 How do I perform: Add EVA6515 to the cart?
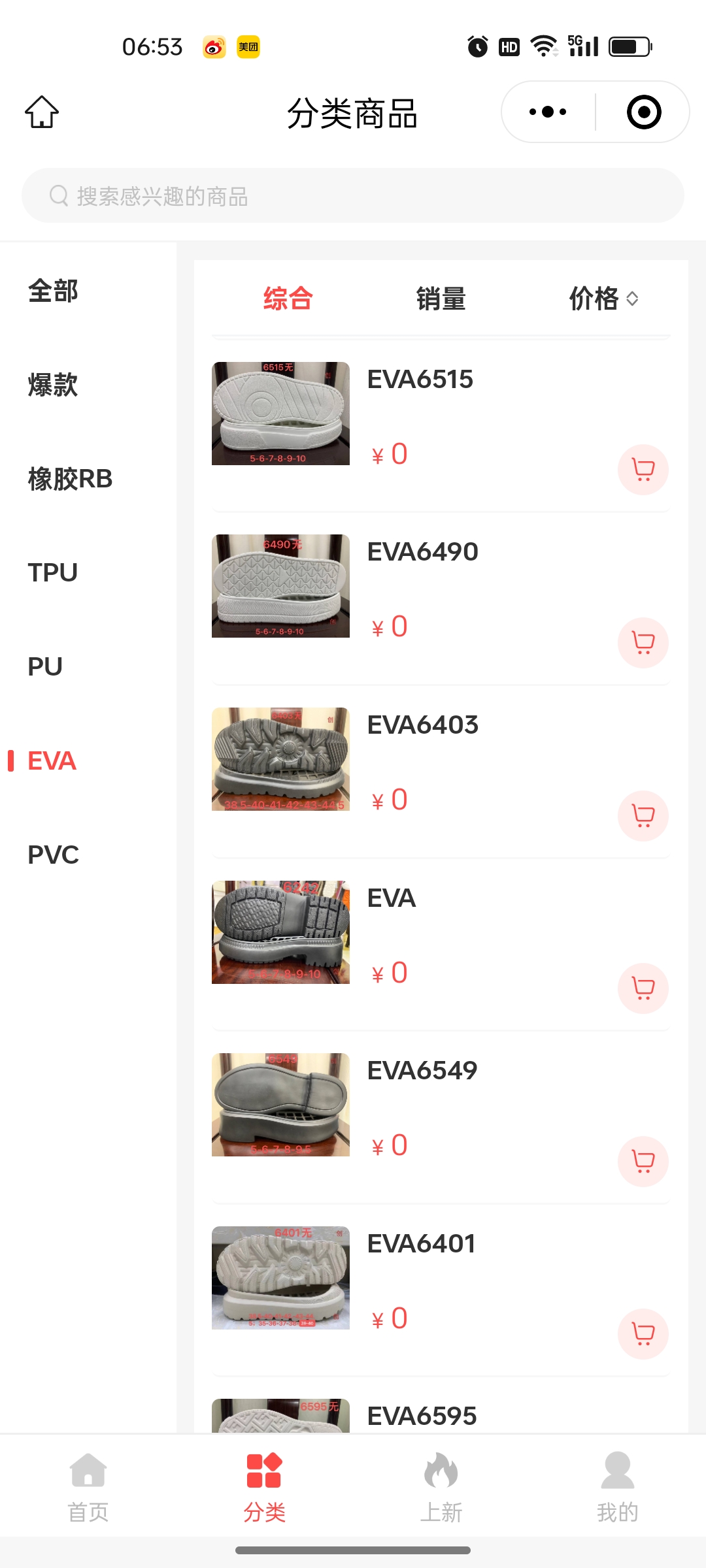[643, 470]
